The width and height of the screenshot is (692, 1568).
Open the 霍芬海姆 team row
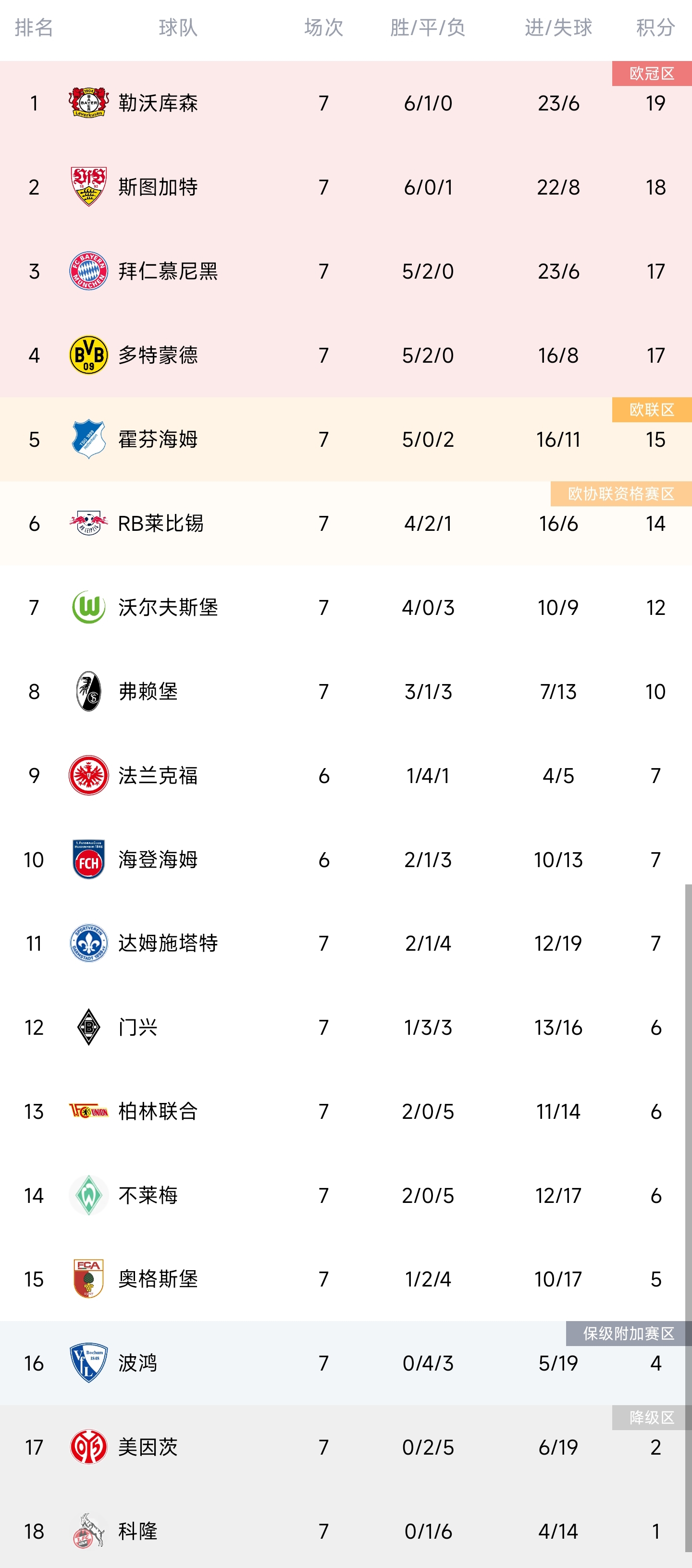[x=346, y=439]
